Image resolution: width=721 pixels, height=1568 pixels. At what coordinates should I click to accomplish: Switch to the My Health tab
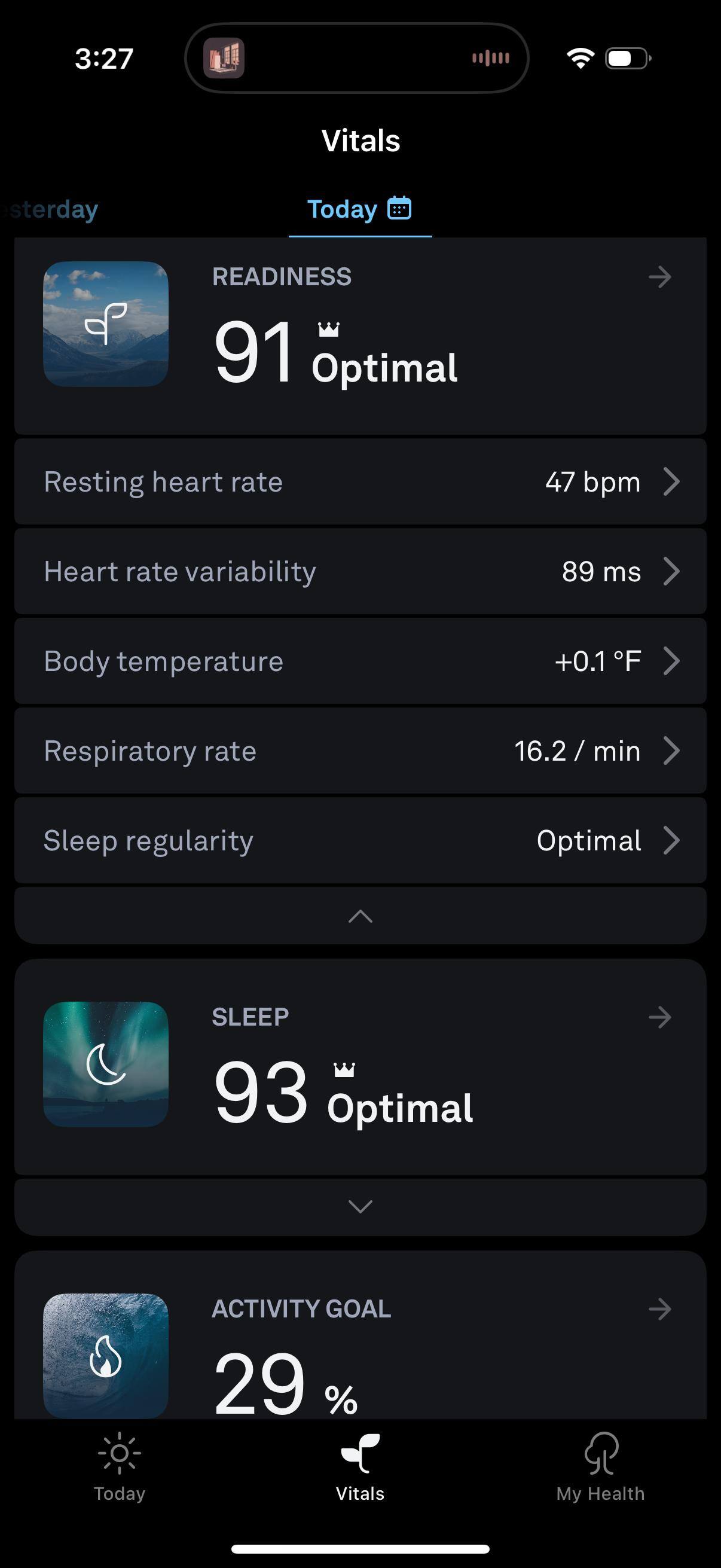[600, 1467]
